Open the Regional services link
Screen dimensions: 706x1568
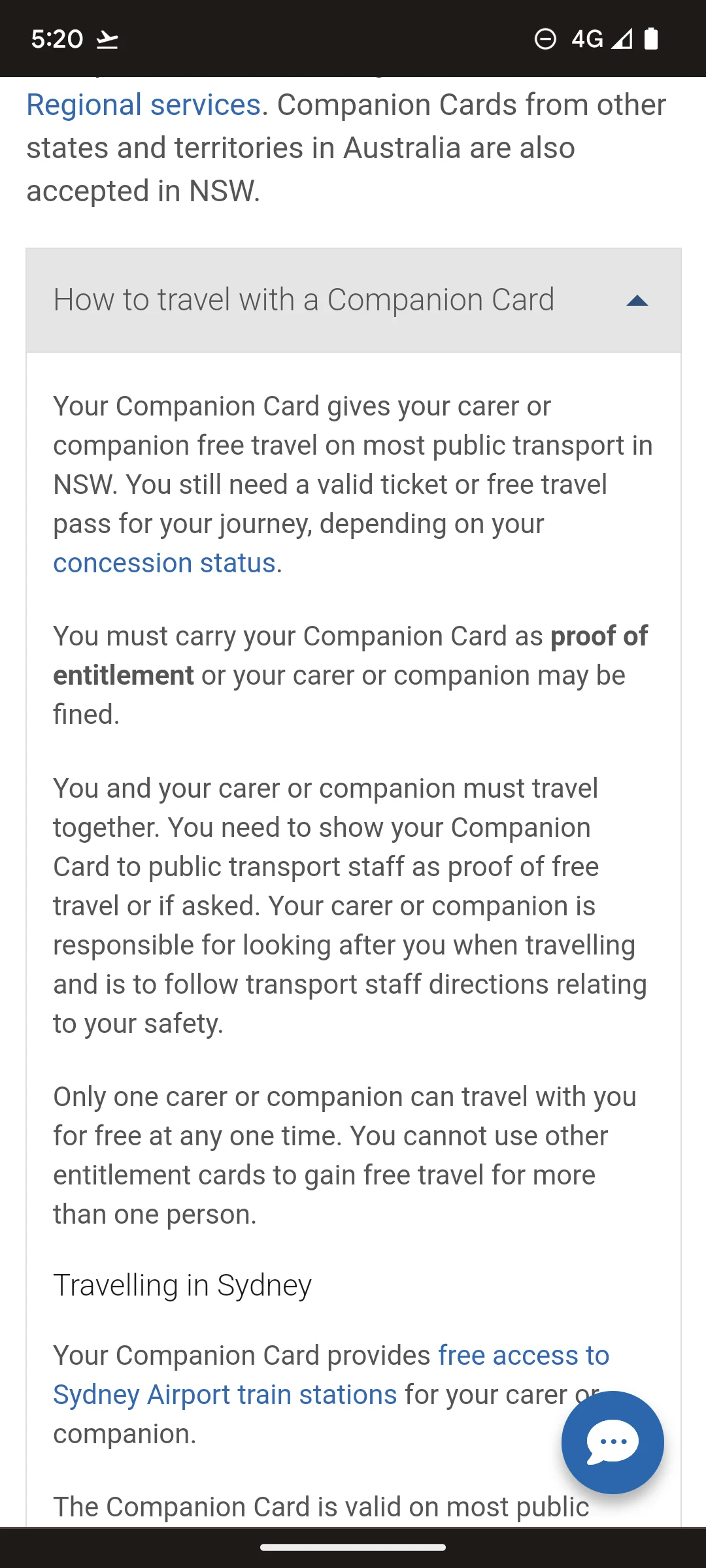pos(142,105)
